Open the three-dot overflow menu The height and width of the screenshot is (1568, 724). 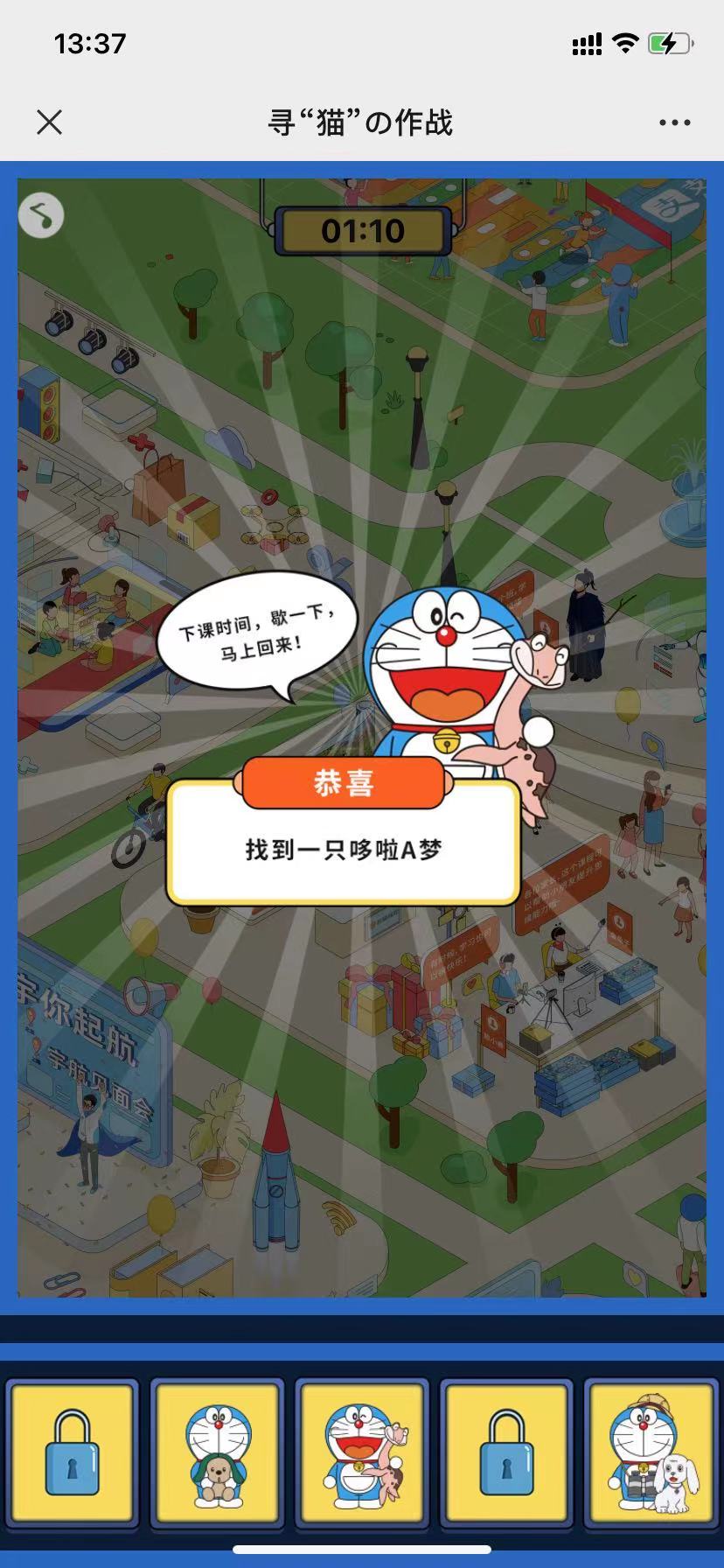pyautogui.click(x=674, y=122)
